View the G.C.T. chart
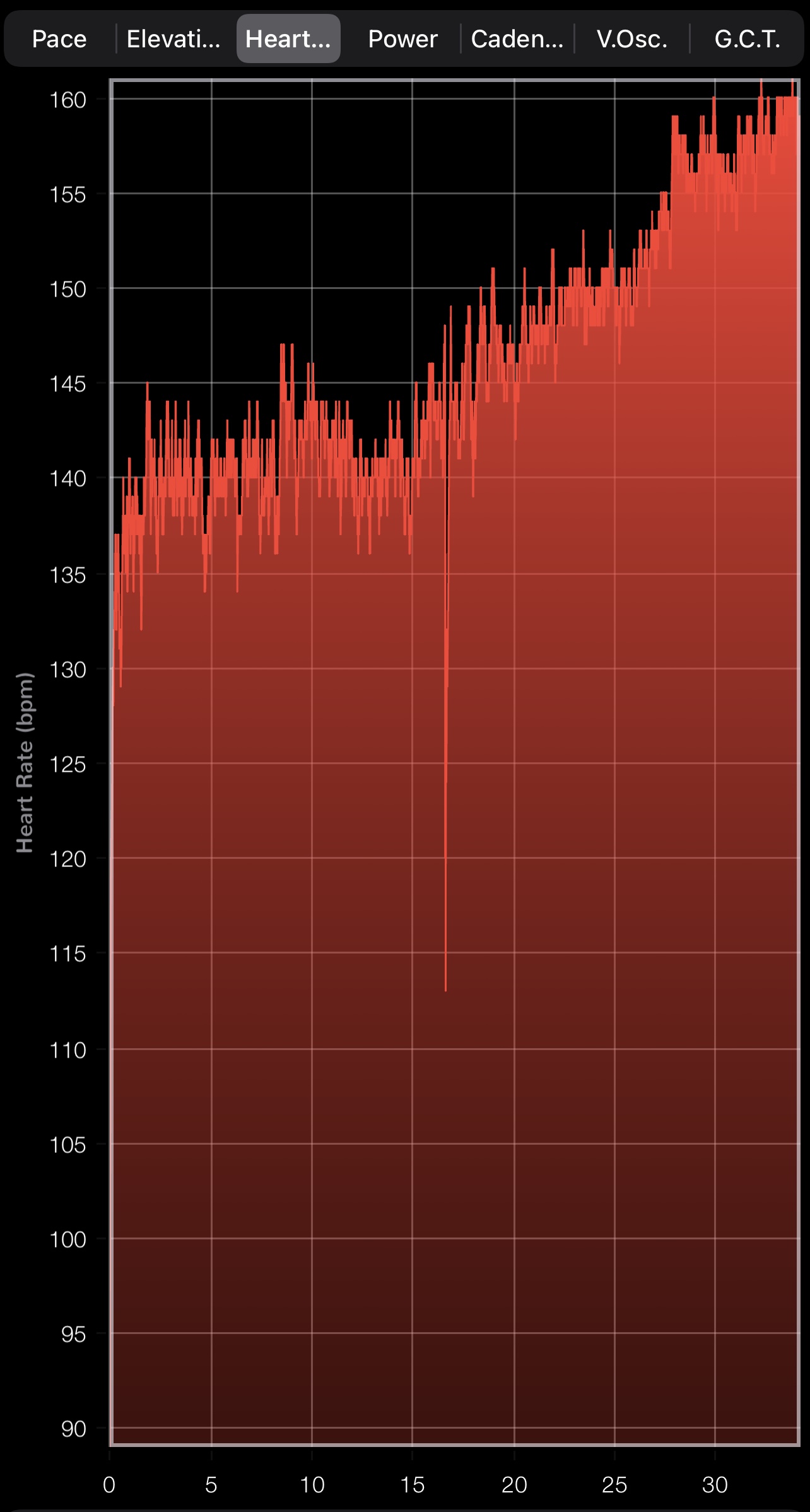 click(x=747, y=39)
